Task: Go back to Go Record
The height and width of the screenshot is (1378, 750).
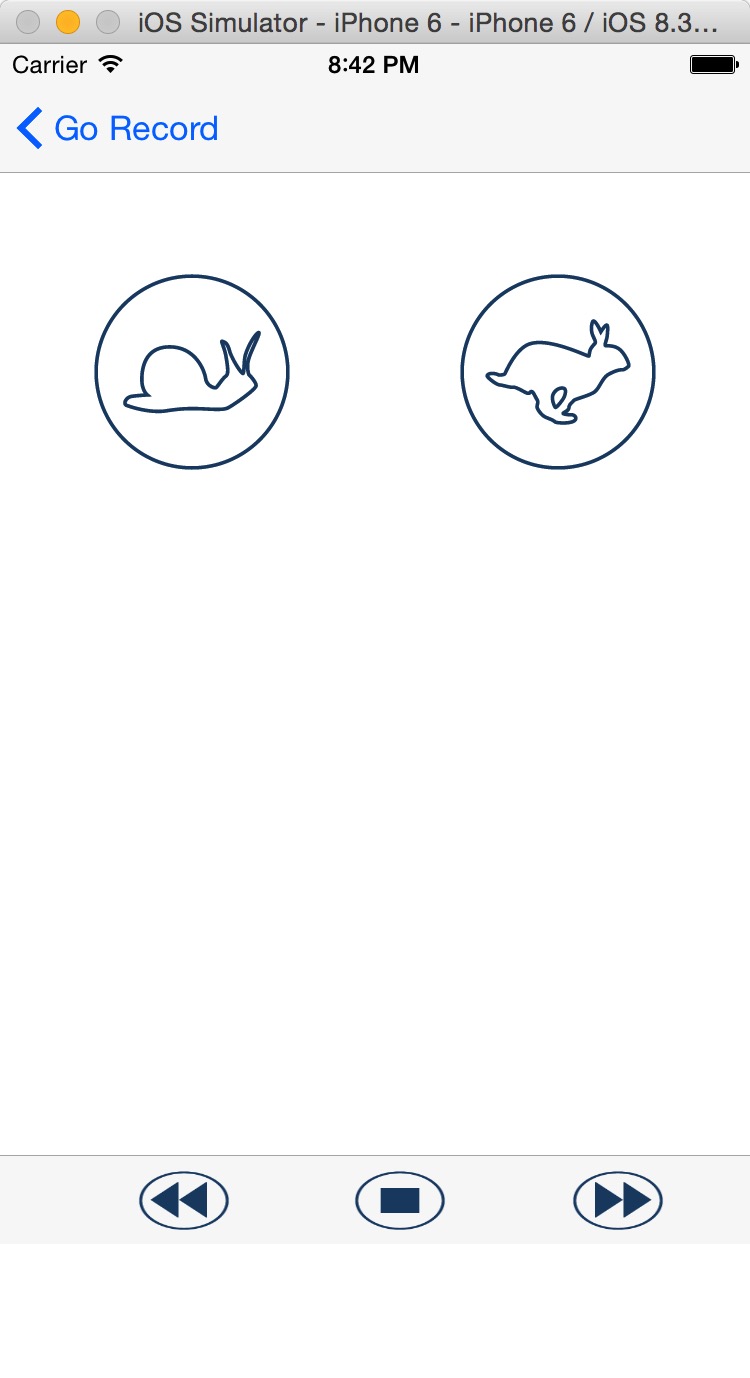Action: tap(117, 129)
